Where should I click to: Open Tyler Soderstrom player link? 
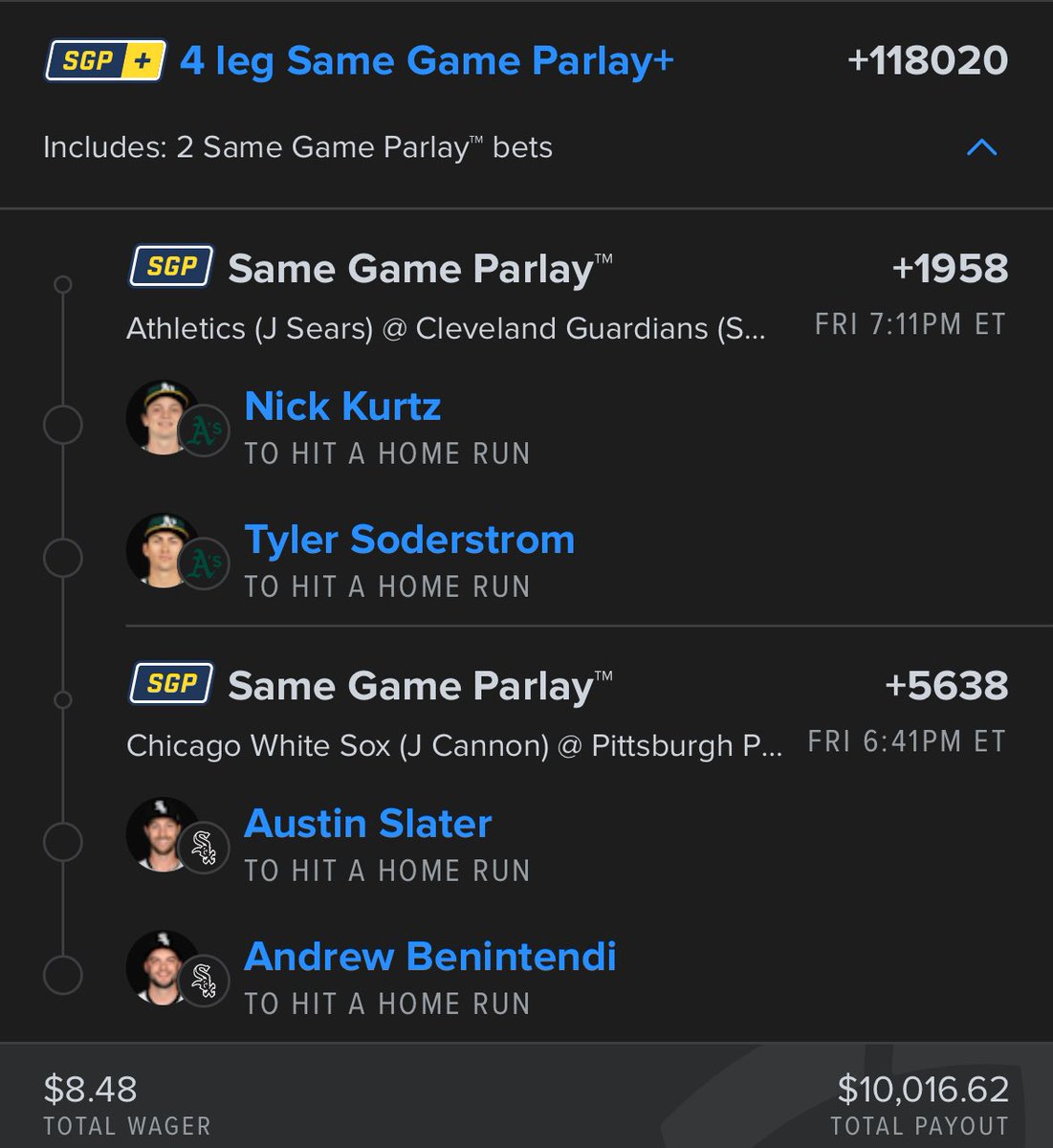click(x=409, y=540)
